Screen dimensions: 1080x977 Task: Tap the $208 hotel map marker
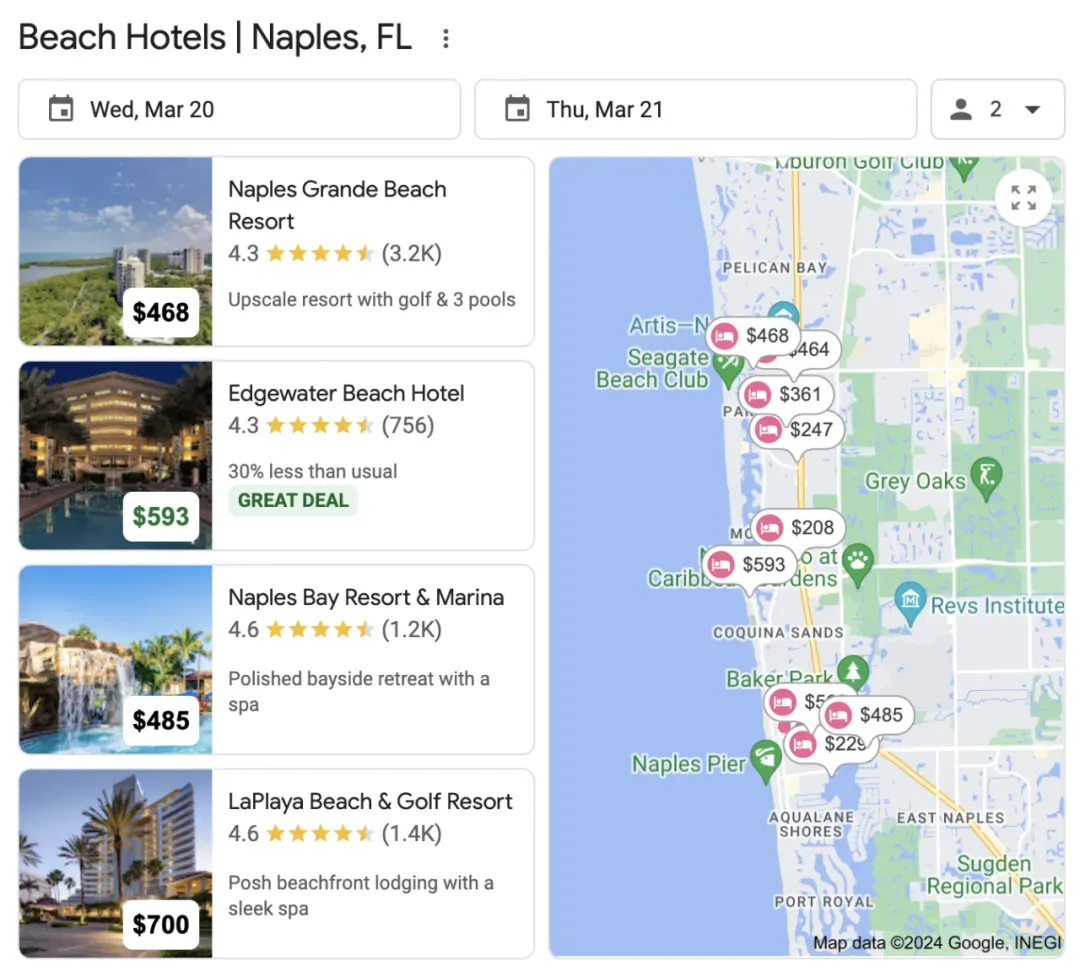800,528
